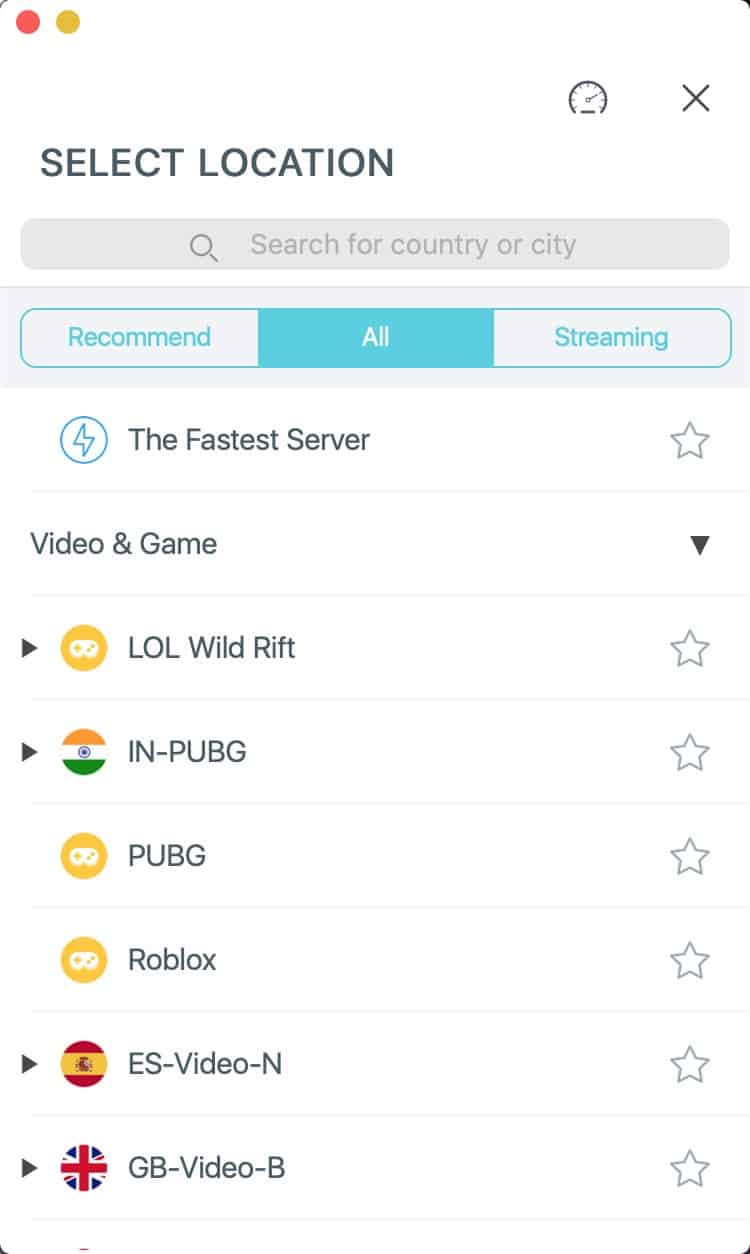The width and height of the screenshot is (750, 1254).
Task: Close the Select Location panel
Action: (x=696, y=97)
